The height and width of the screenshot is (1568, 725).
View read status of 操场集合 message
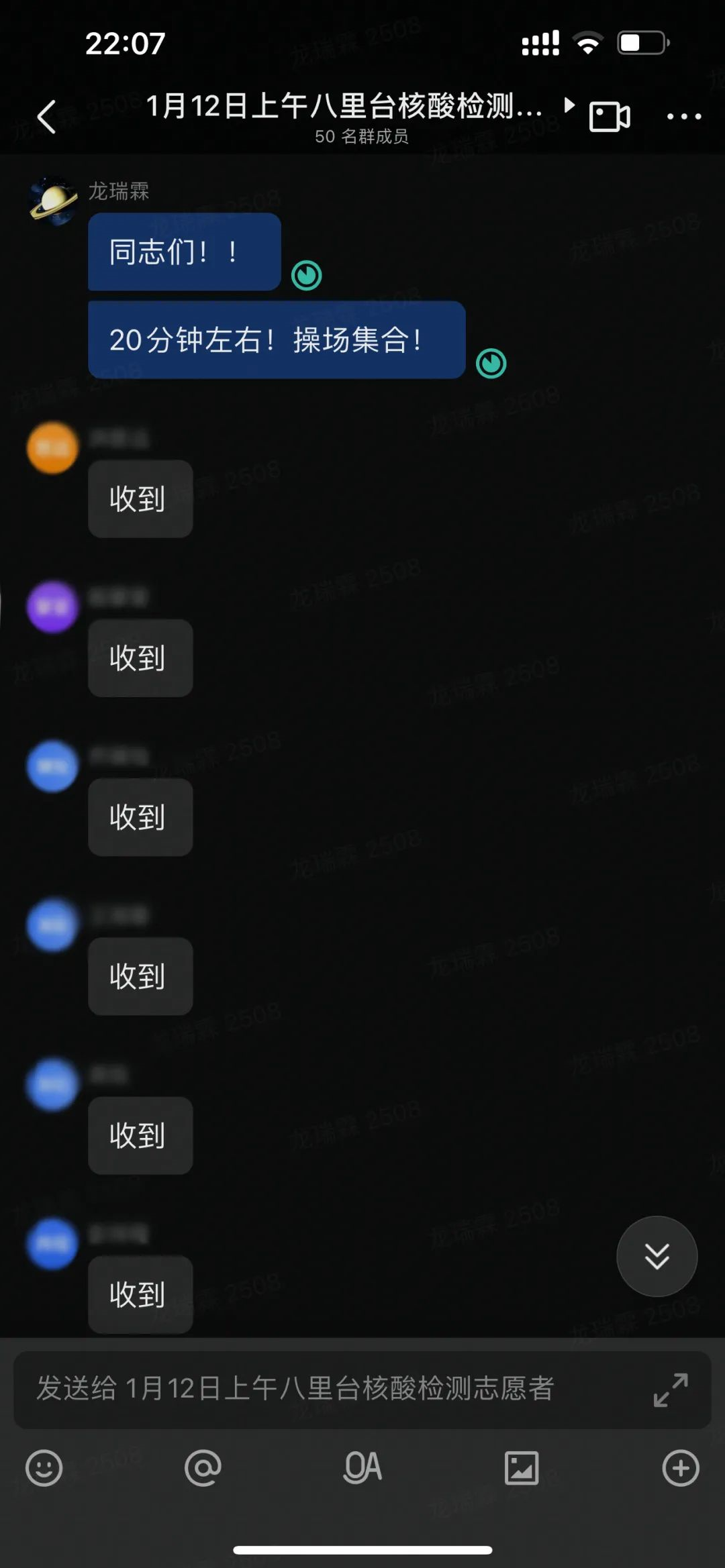491,364
